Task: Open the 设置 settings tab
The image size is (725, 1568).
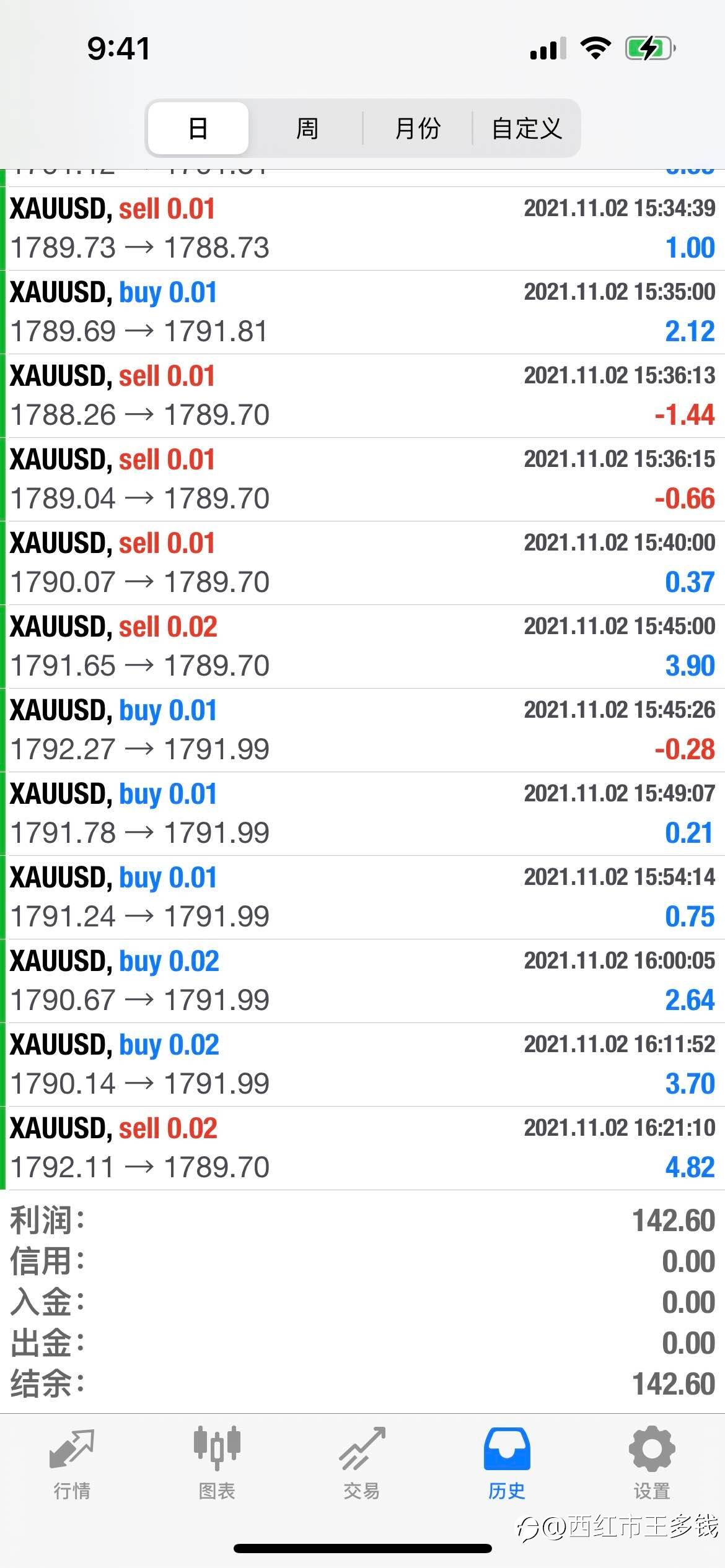Action: tap(652, 1464)
